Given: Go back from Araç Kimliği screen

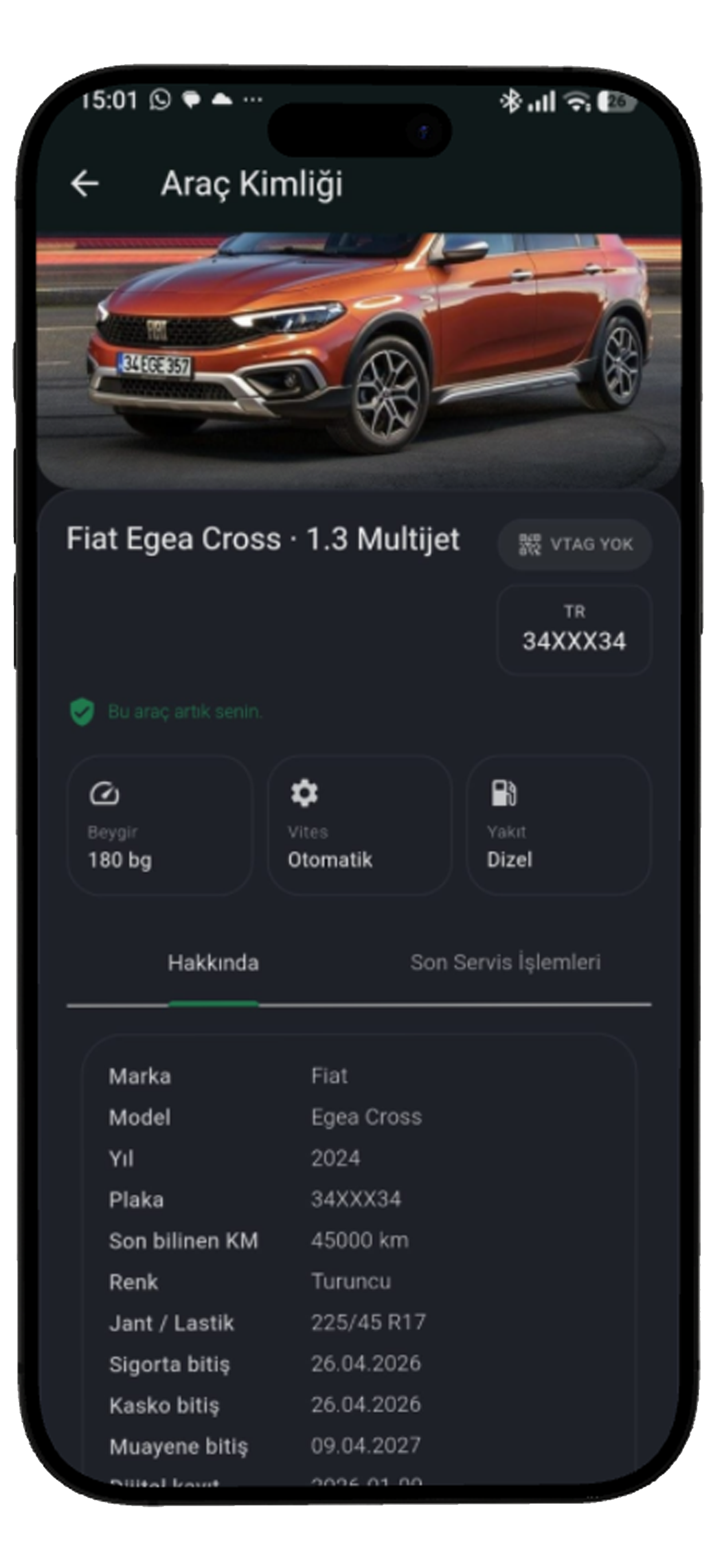Looking at the screenshot, I should click(85, 183).
